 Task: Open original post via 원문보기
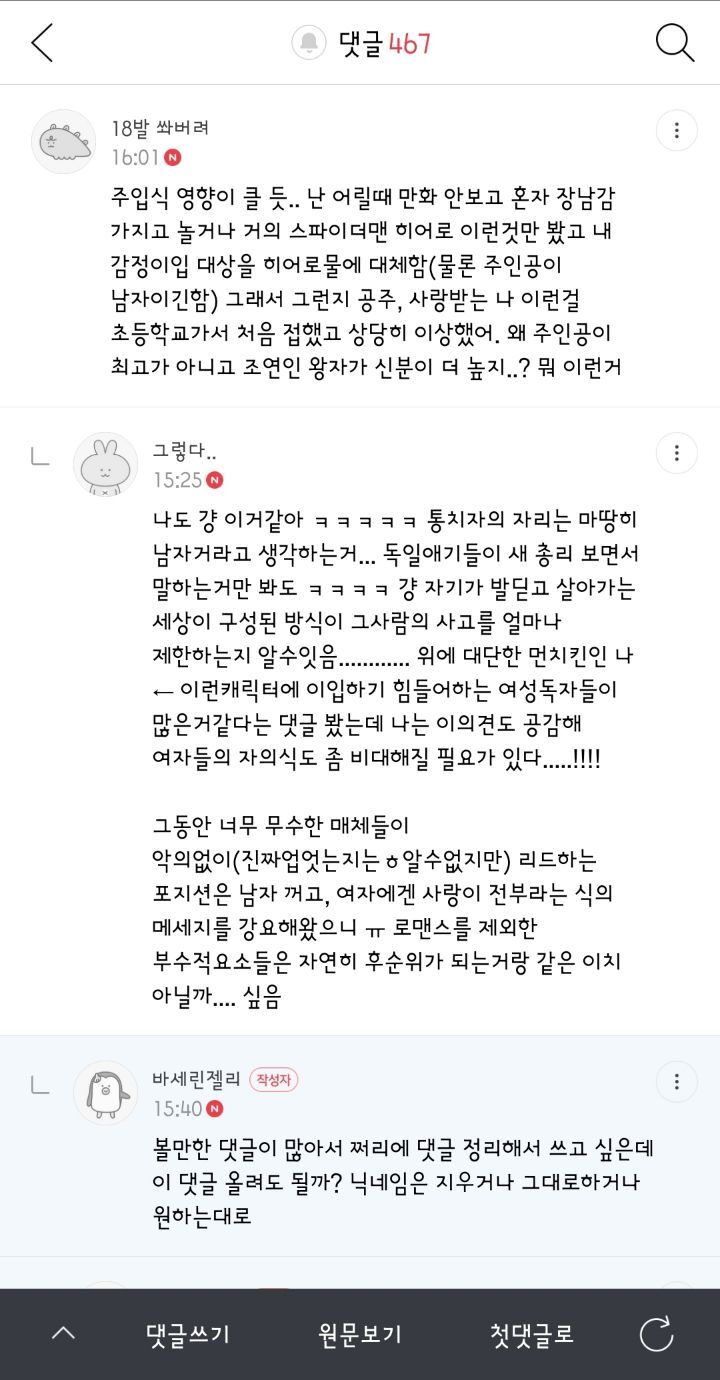tap(360, 1334)
